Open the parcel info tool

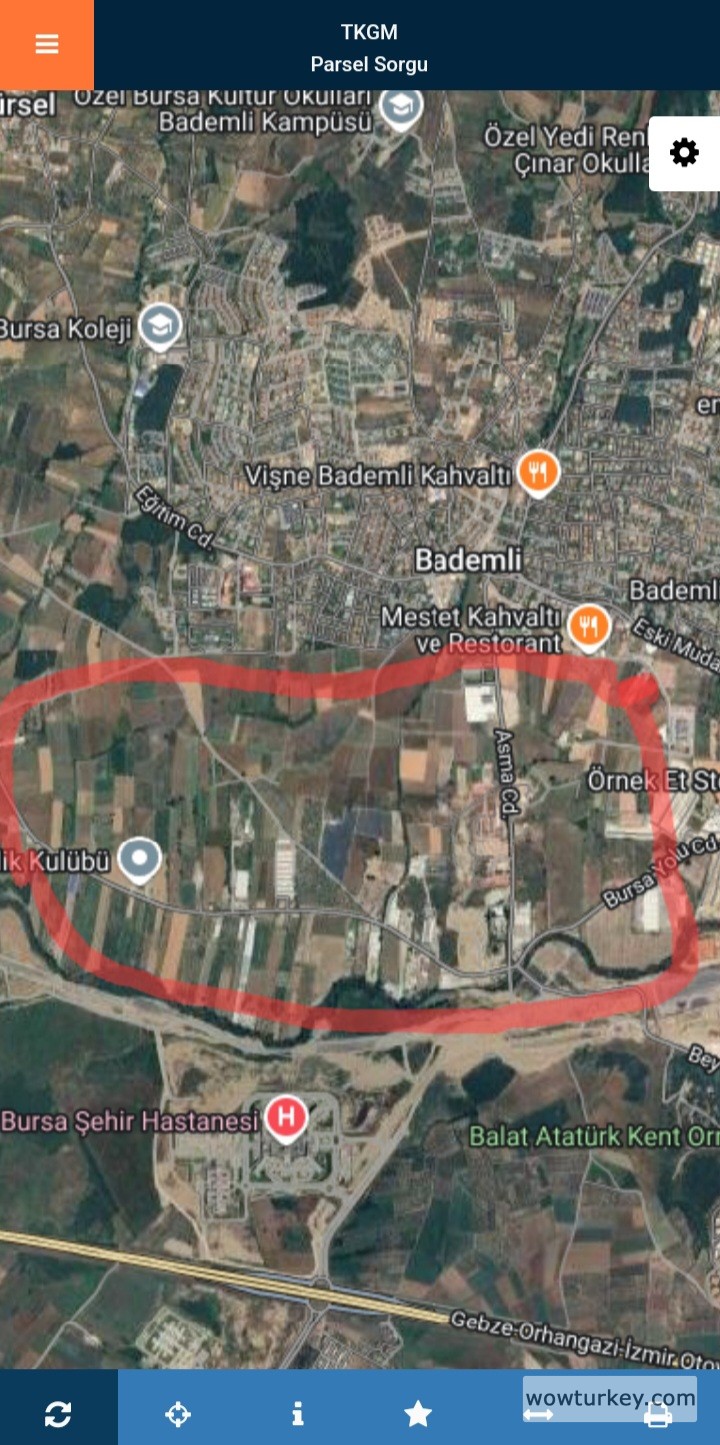[x=297, y=1413]
